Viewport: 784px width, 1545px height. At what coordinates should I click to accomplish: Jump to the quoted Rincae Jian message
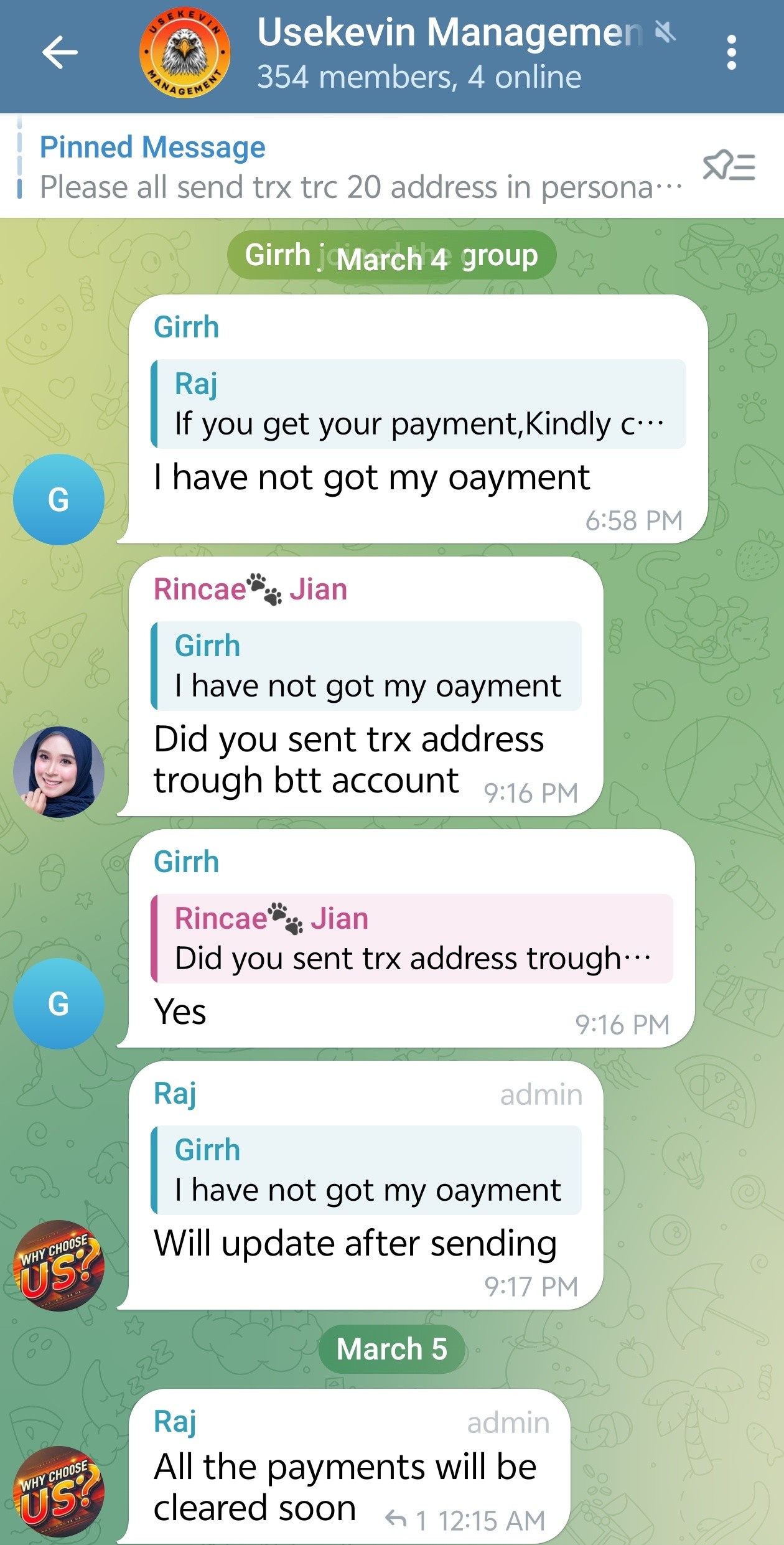point(412,939)
